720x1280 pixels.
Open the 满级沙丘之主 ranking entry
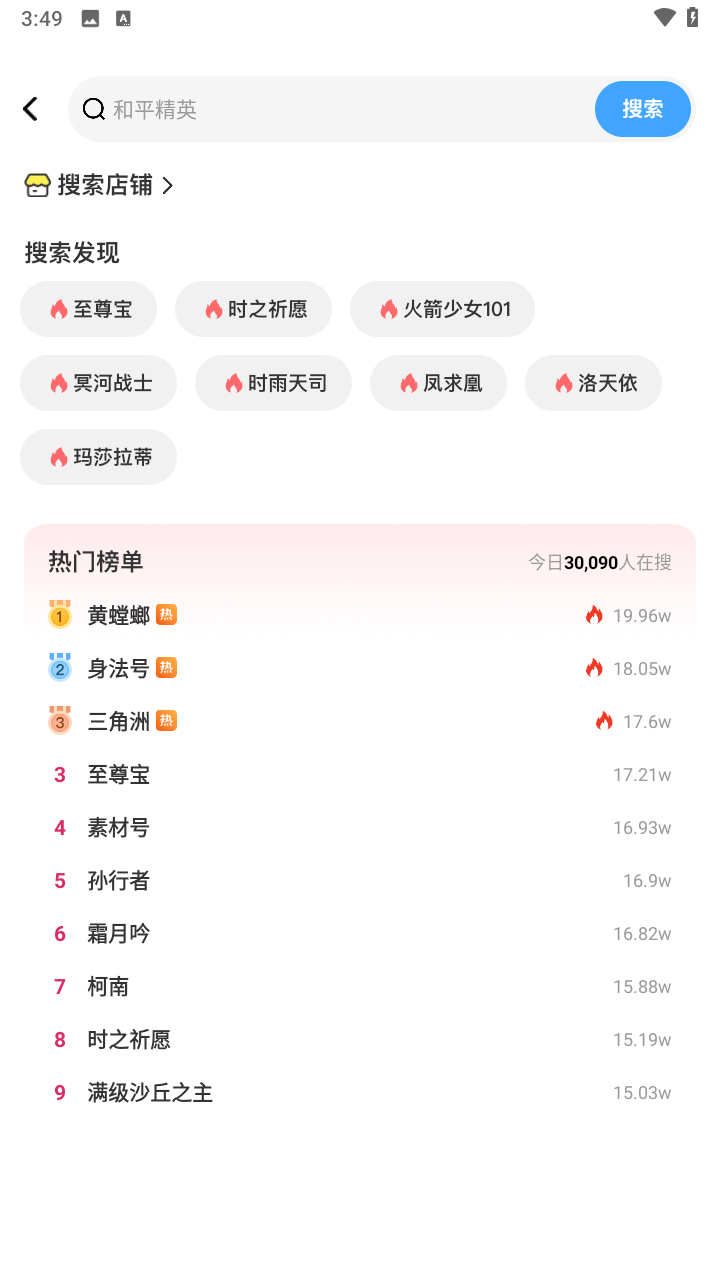(x=150, y=1092)
